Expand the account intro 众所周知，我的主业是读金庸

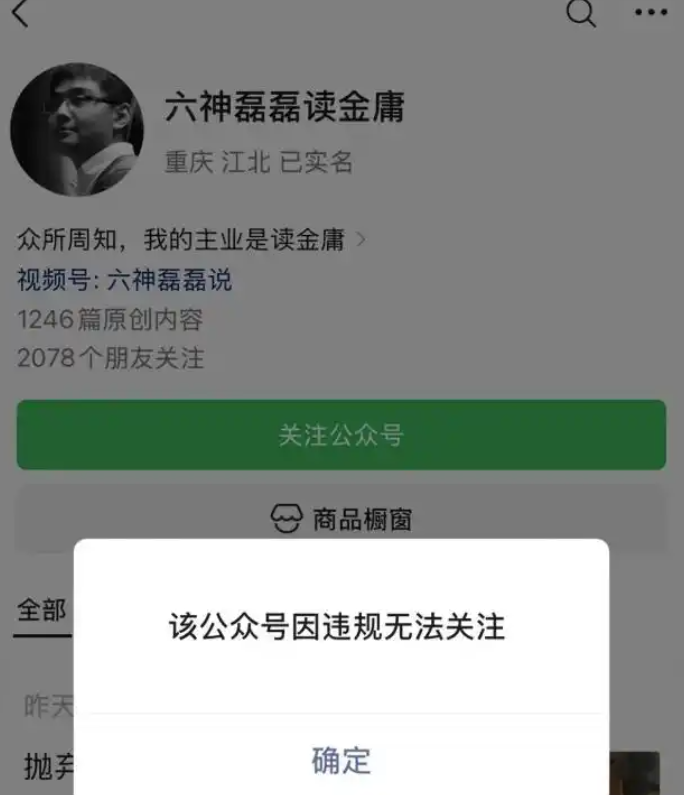coord(190,240)
